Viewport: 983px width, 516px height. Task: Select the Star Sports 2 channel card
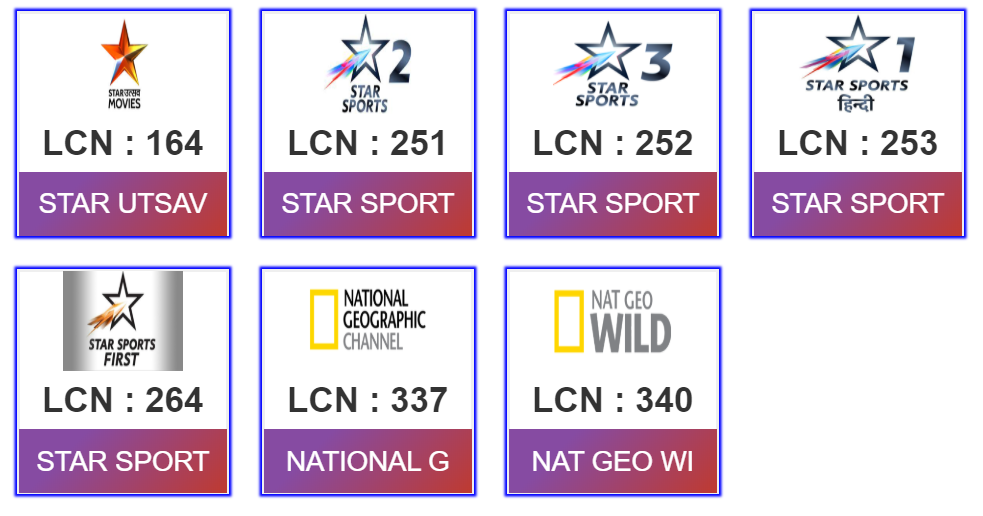pyautogui.click(x=368, y=124)
